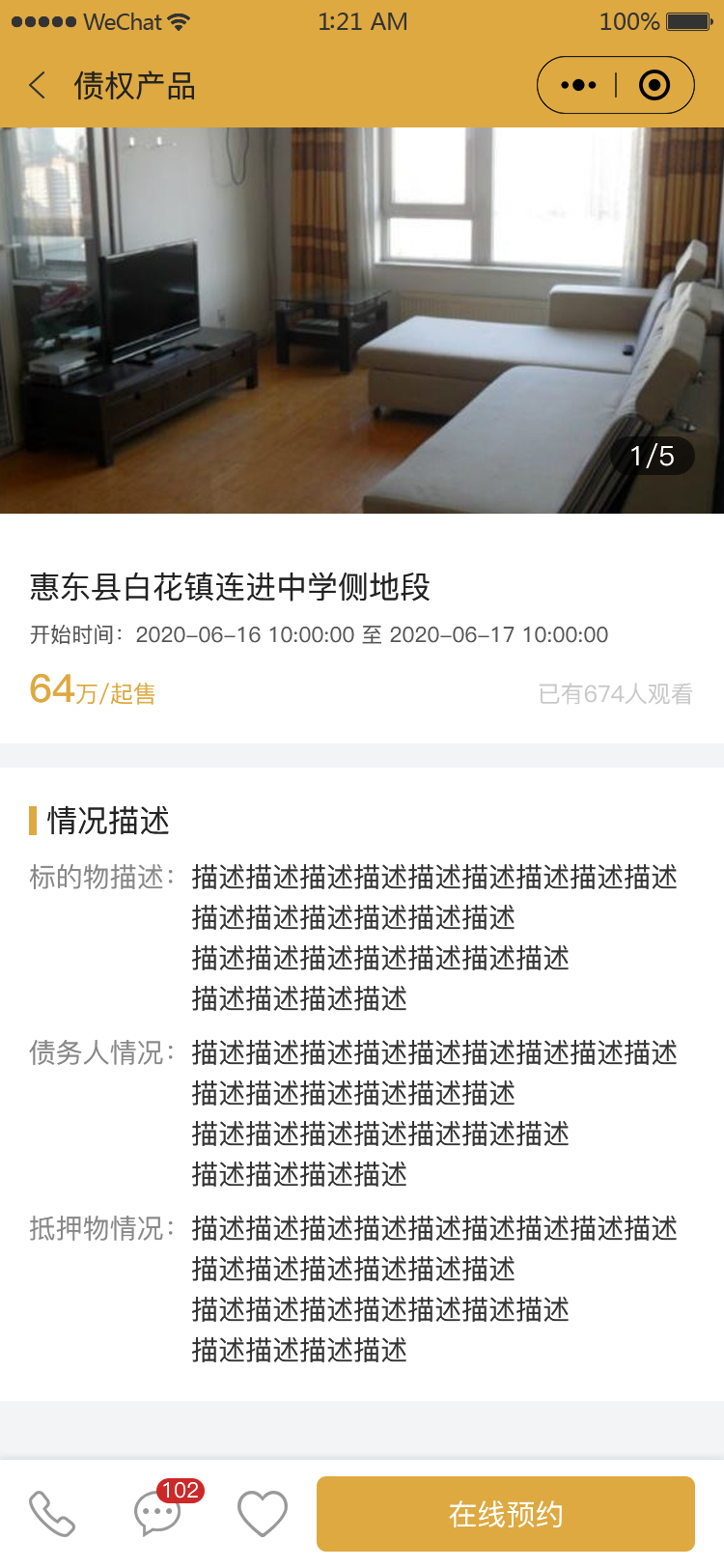Go back from 债权产品 page
Image resolution: width=724 pixels, height=1568 pixels.
(38, 86)
